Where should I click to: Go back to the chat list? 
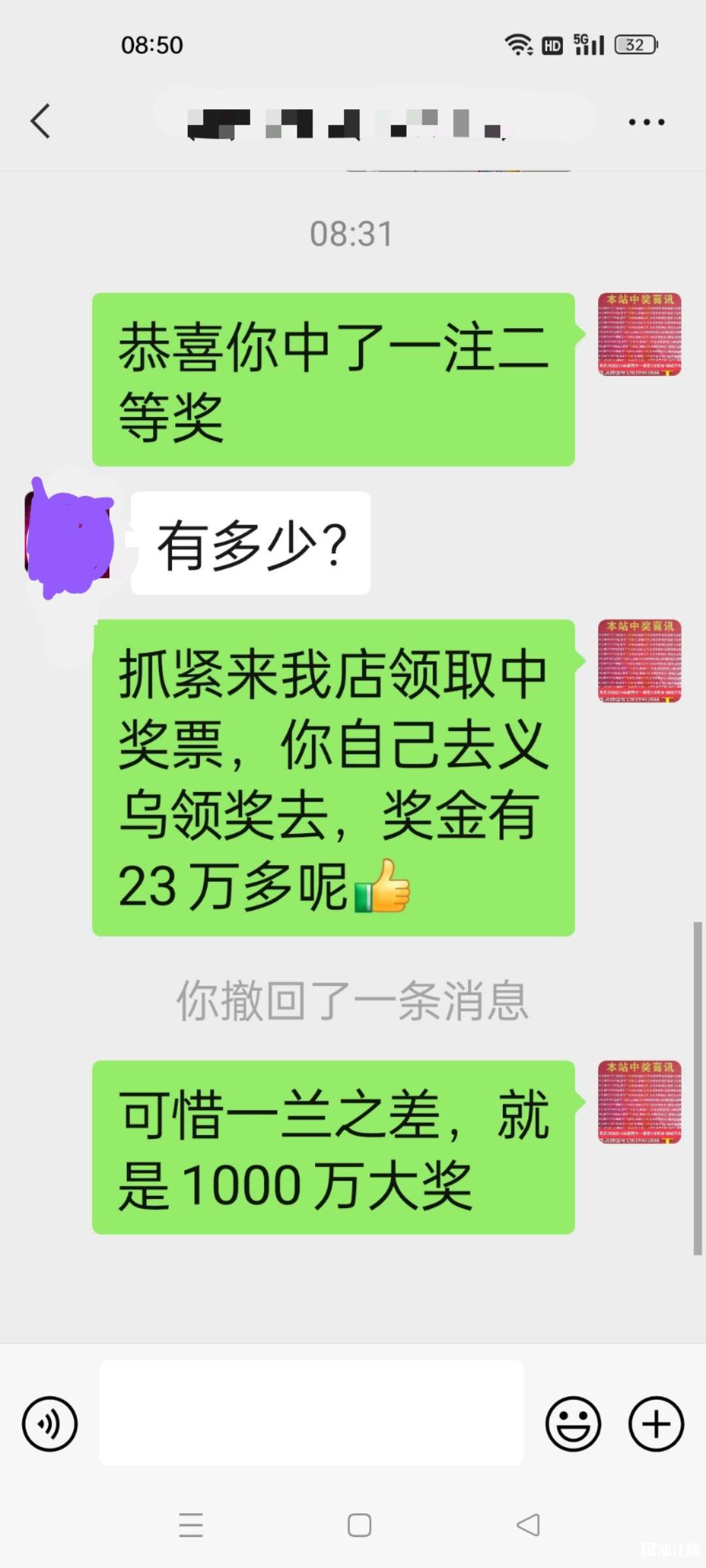[41, 122]
